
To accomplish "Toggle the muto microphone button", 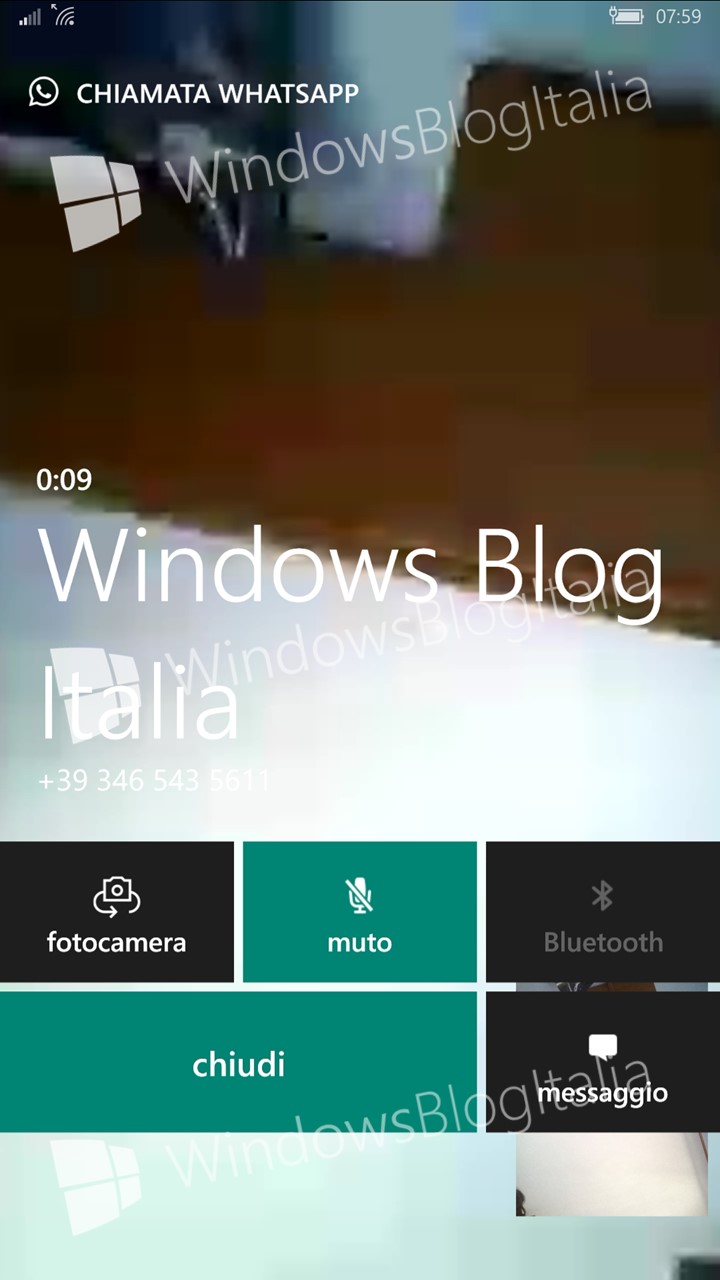I will (x=360, y=912).
